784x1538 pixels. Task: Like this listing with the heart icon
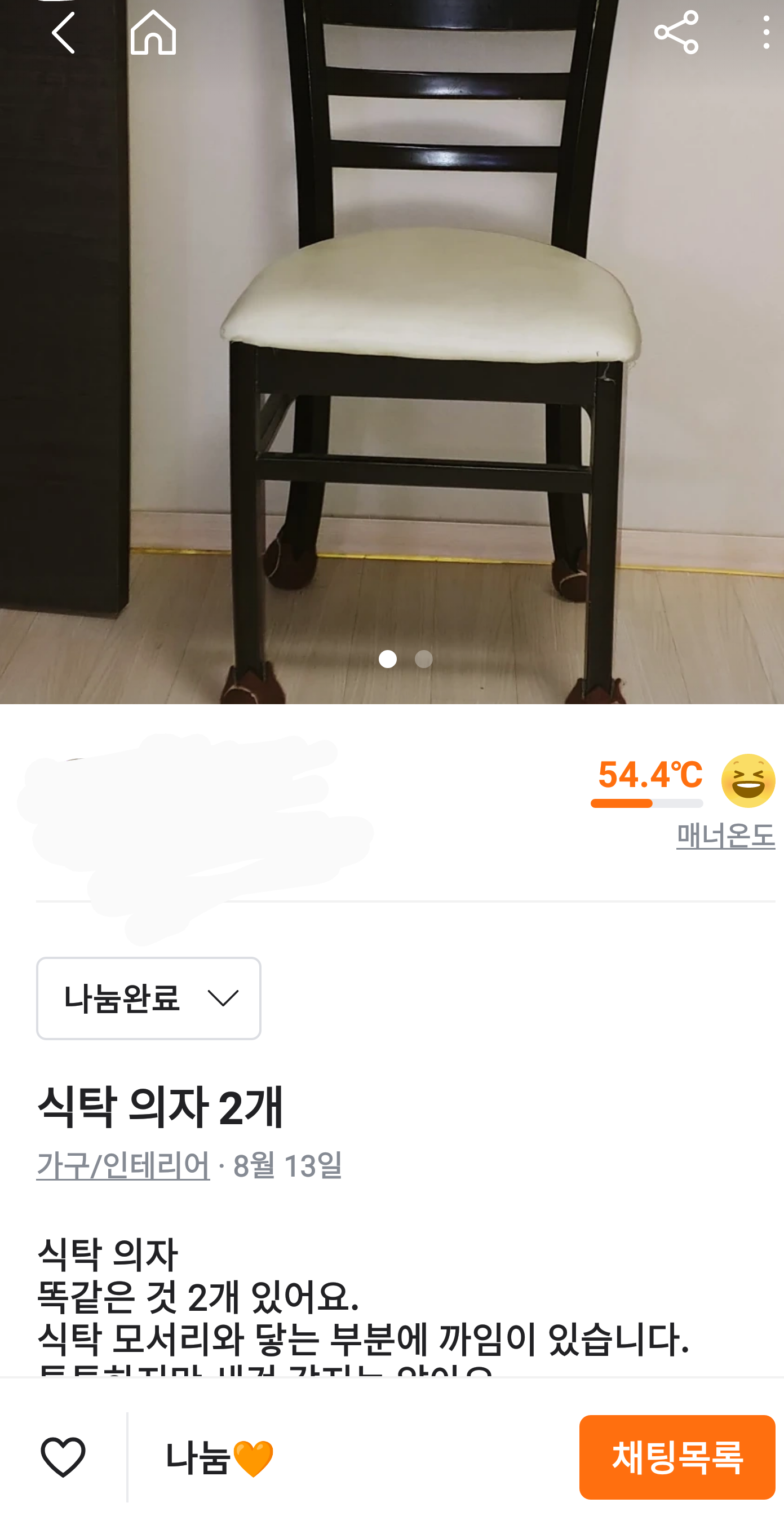(x=63, y=1457)
